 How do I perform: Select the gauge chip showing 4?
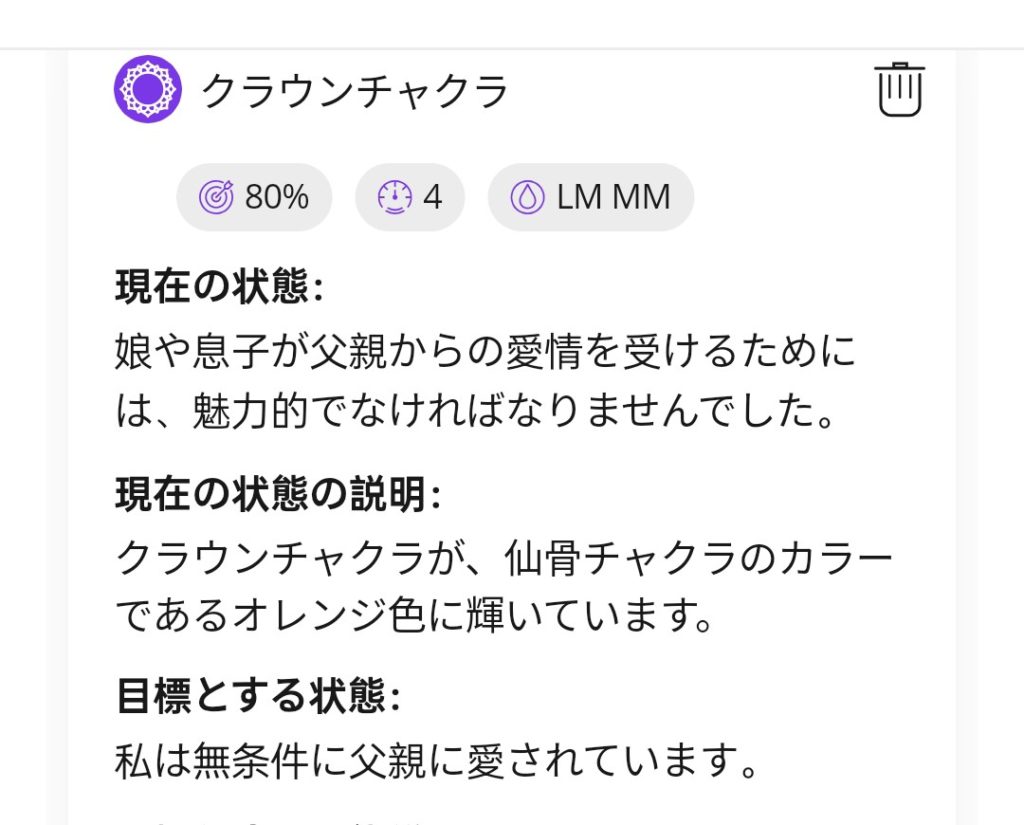(x=409, y=197)
